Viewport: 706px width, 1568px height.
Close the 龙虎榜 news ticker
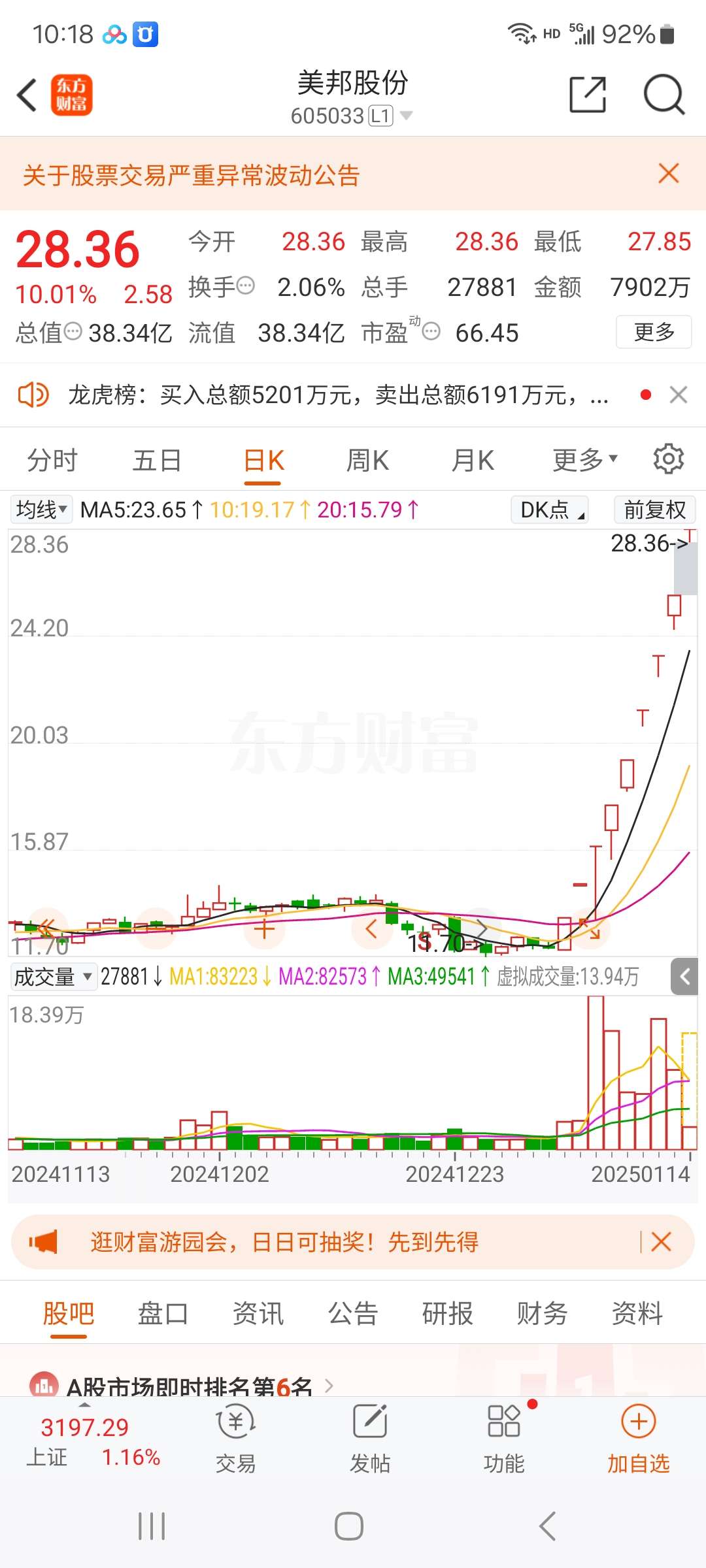tap(679, 395)
